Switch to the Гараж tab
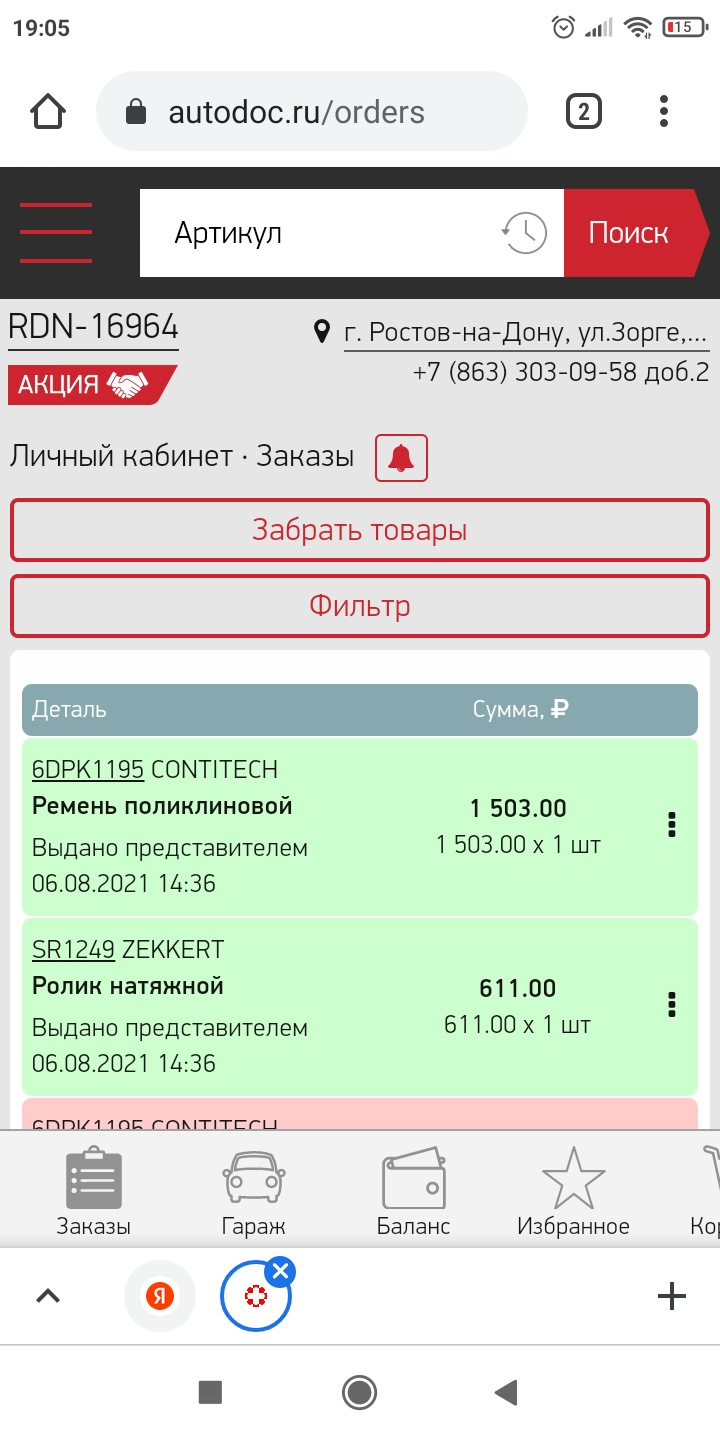720x1440 pixels. (253, 1194)
